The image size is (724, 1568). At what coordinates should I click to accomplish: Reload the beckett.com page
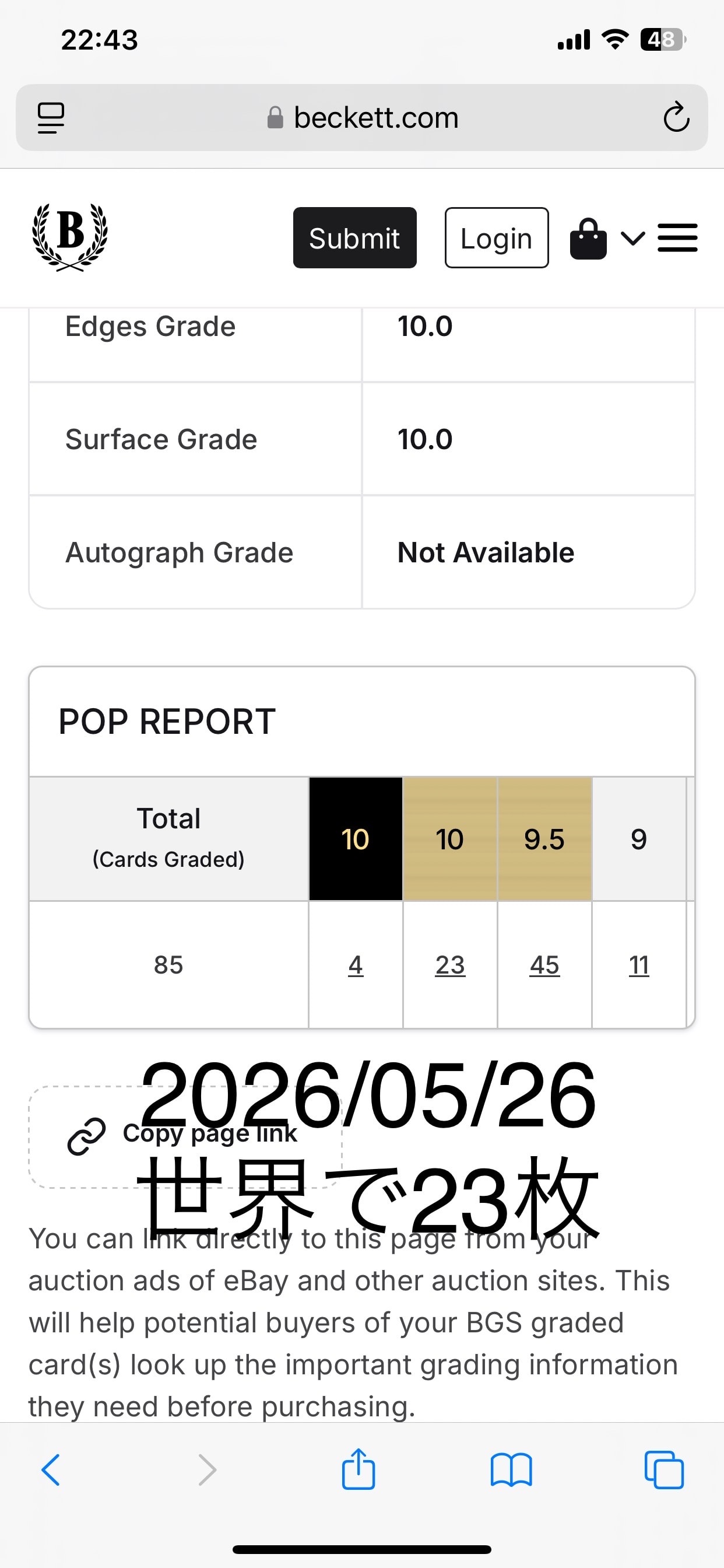676,117
